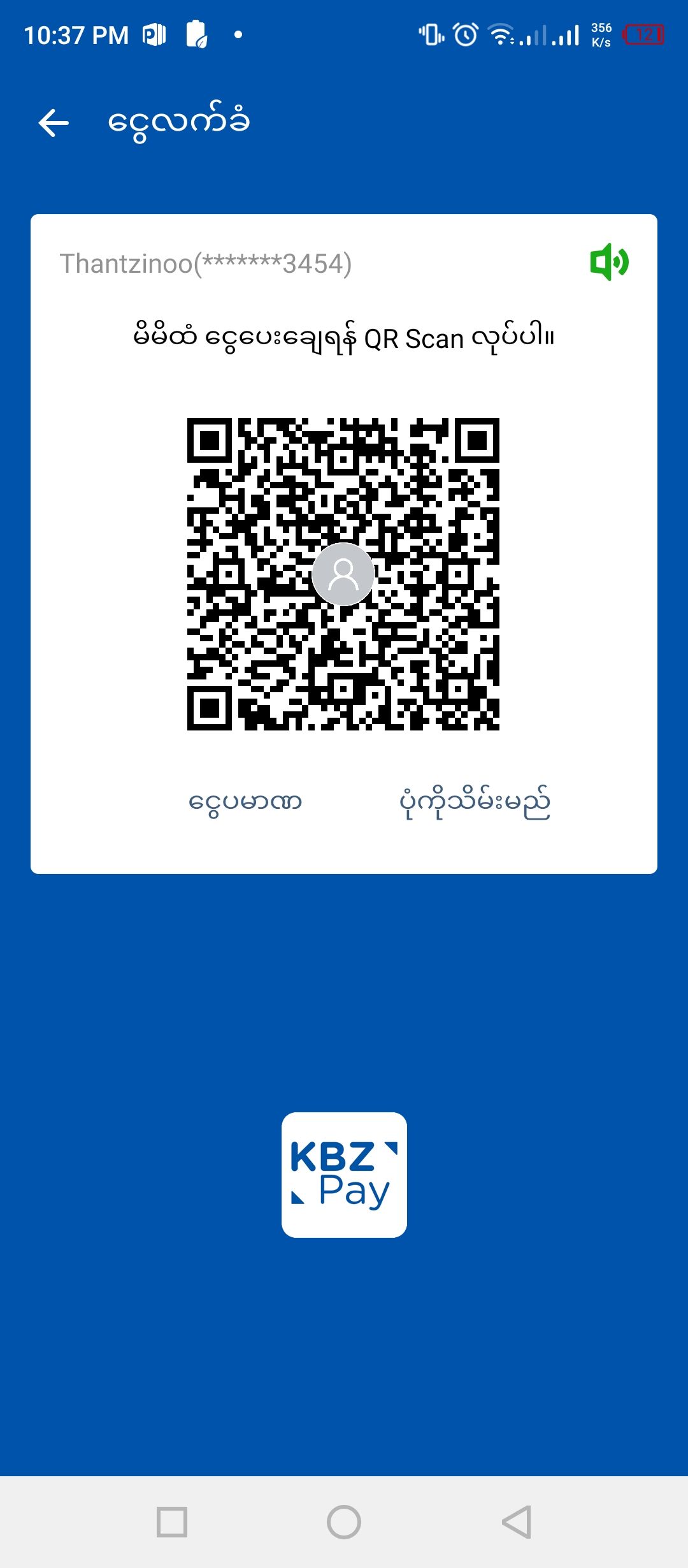Tap ငွေပမာဏ to set the amount
688x1568 pixels.
pos(245,802)
